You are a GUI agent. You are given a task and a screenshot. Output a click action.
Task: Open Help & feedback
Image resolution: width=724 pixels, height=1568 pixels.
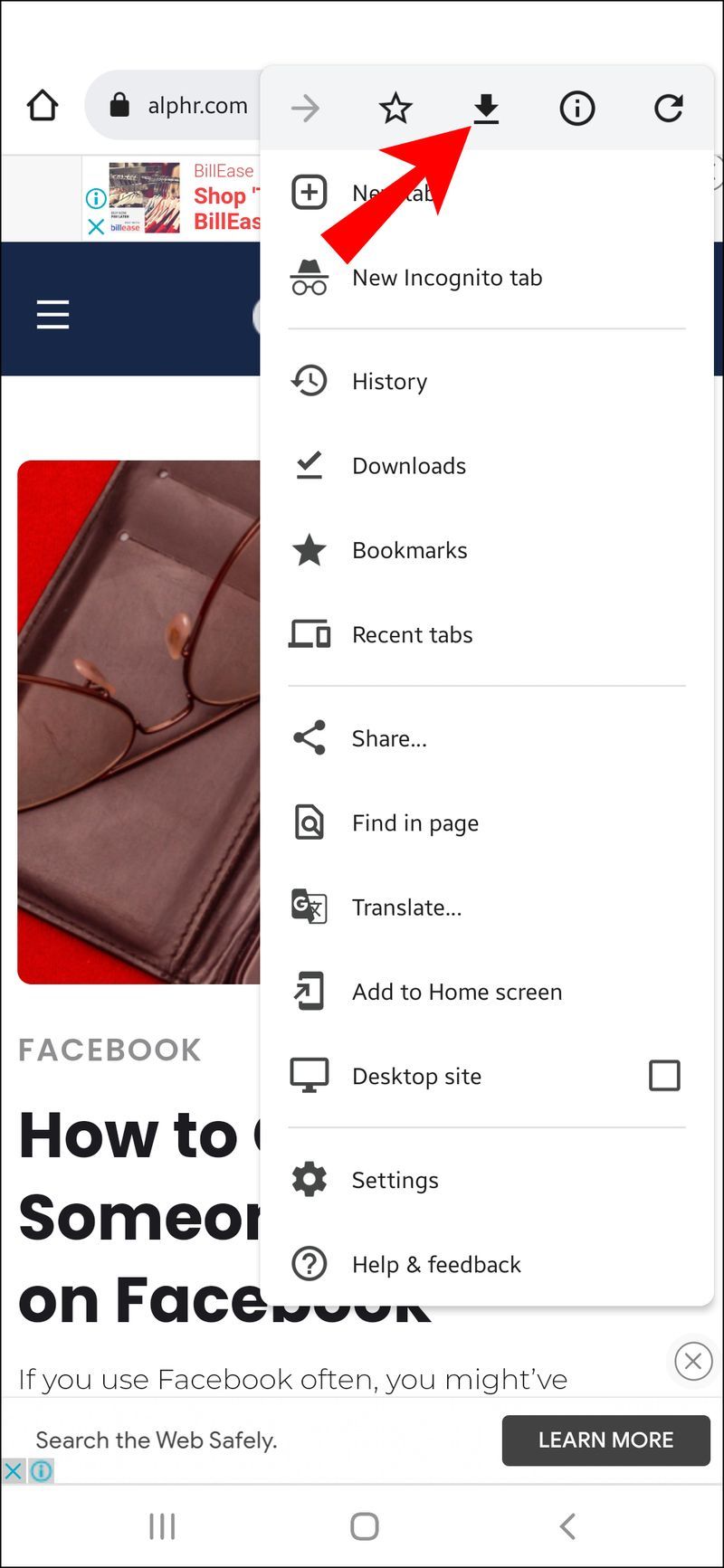click(487, 1264)
